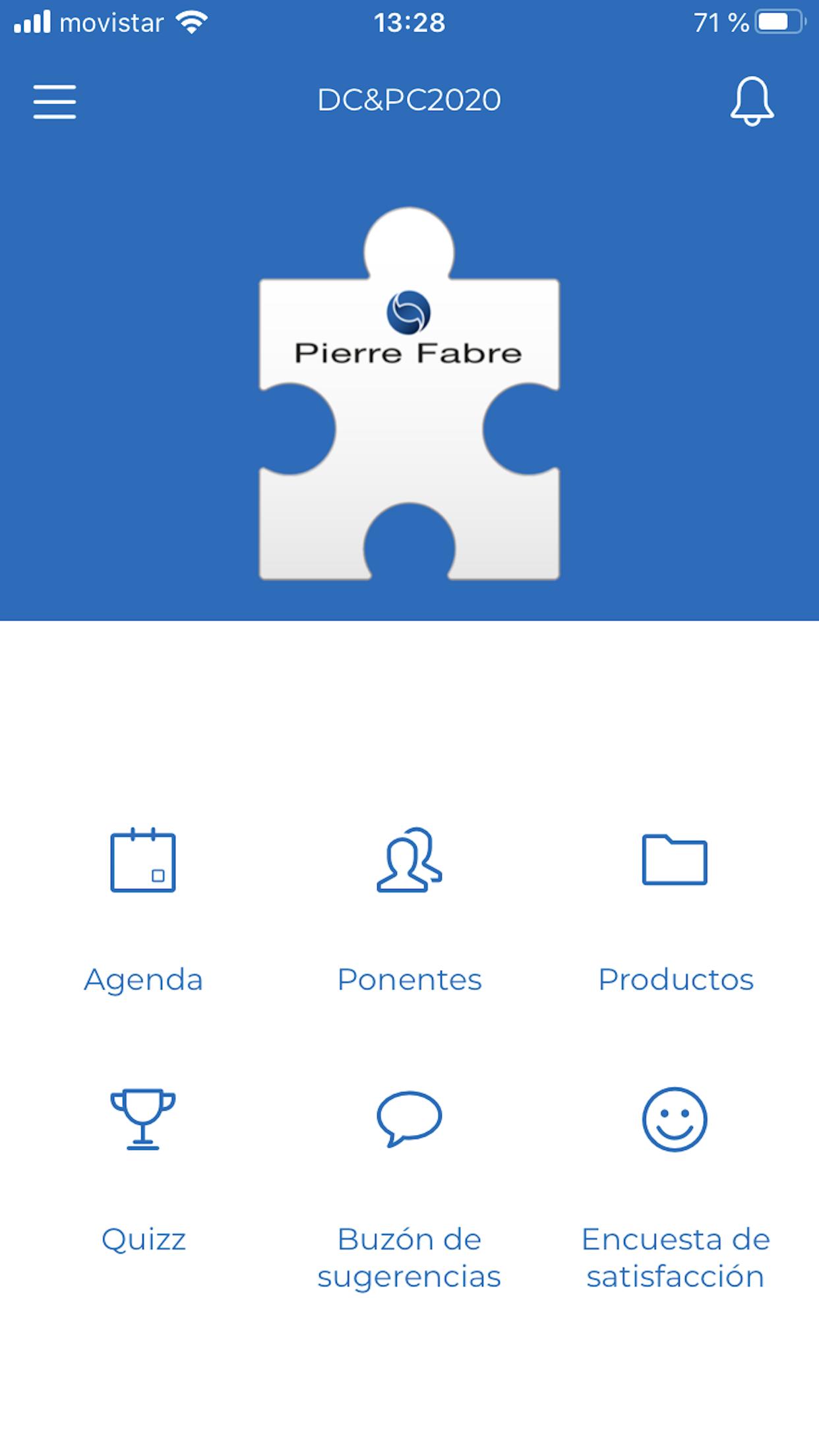This screenshot has height=1456, width=819.
Task: Open the Productos folder
Action: [x=675, y=910]
